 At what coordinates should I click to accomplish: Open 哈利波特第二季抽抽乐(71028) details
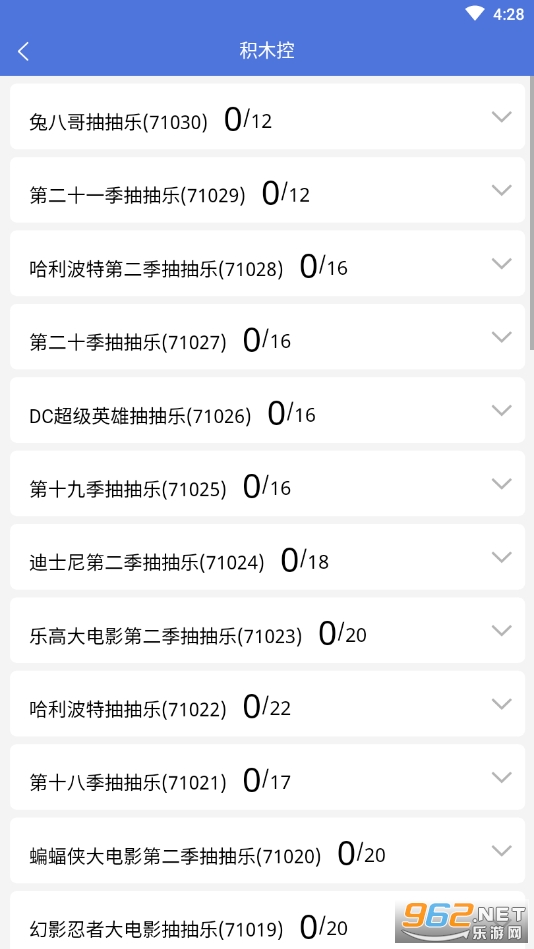tap(267, 263)
